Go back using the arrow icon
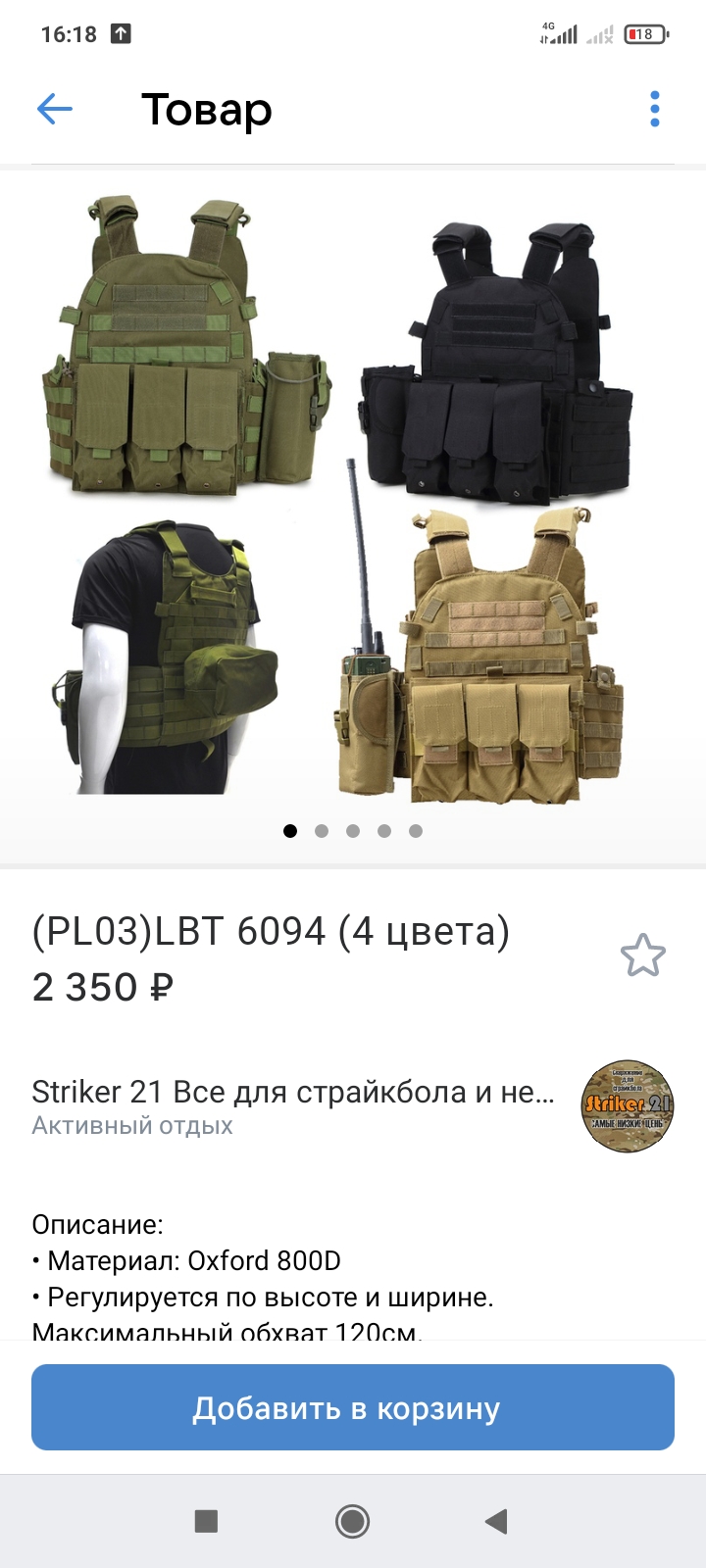The height and width of the screenshot is (1568, 706). pos(55,109)
